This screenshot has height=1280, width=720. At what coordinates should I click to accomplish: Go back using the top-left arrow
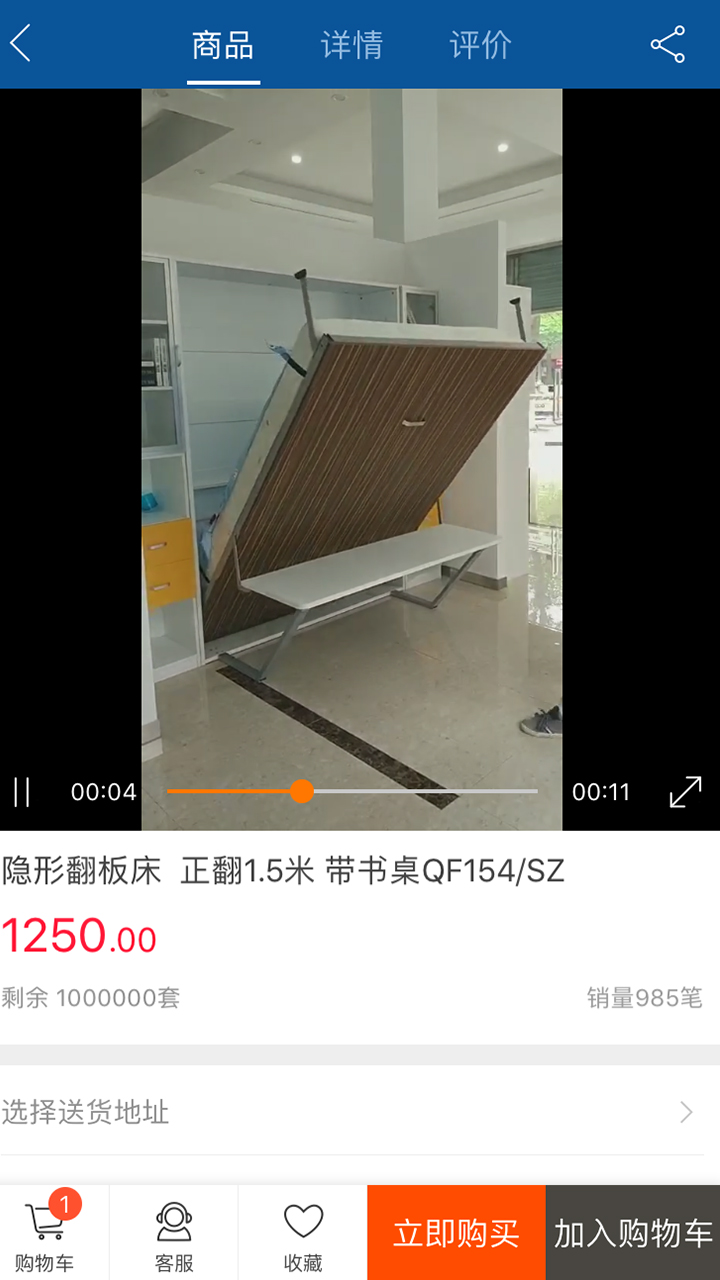coord(21,44)
